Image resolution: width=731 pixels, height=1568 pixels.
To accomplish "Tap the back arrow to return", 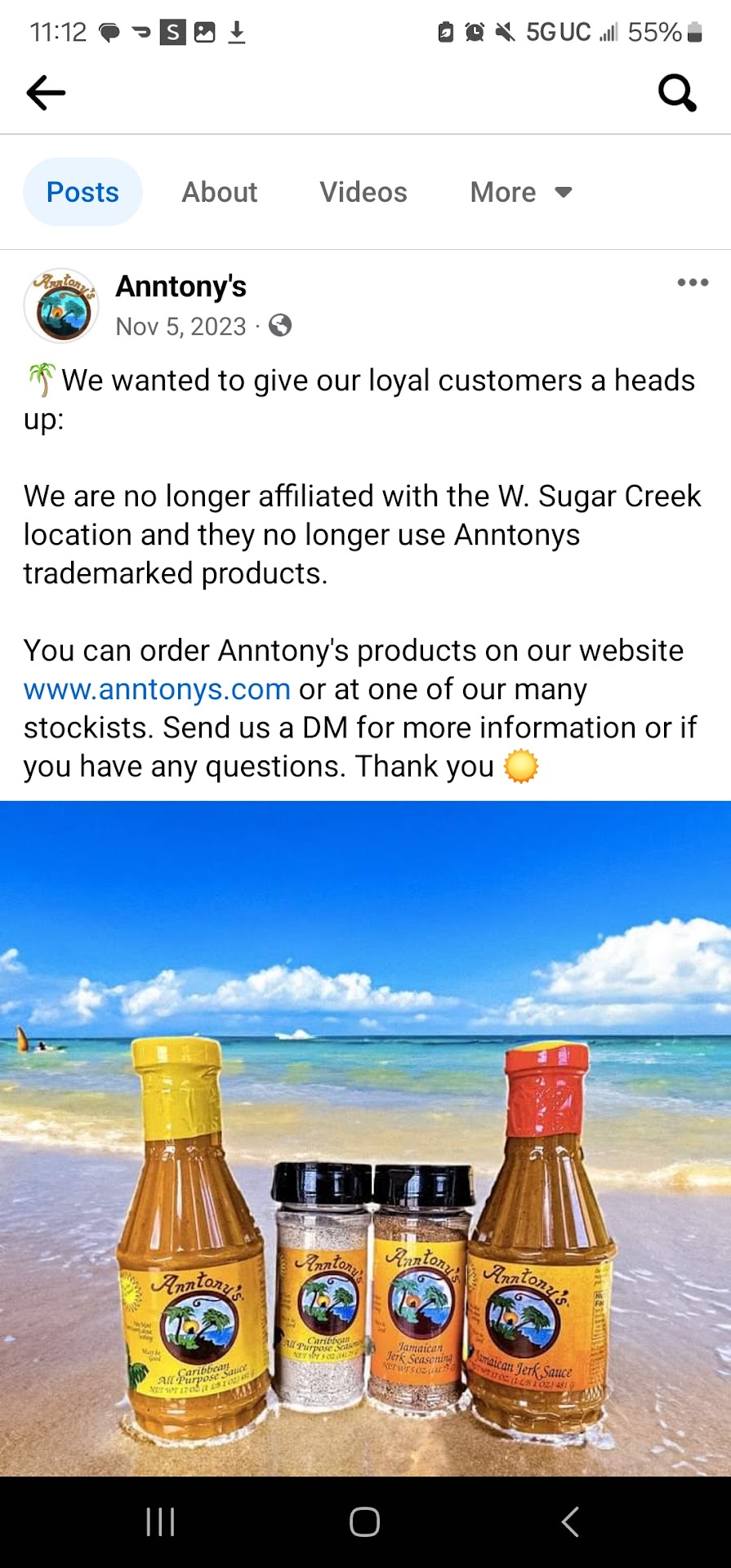I will tap(47, 91).
